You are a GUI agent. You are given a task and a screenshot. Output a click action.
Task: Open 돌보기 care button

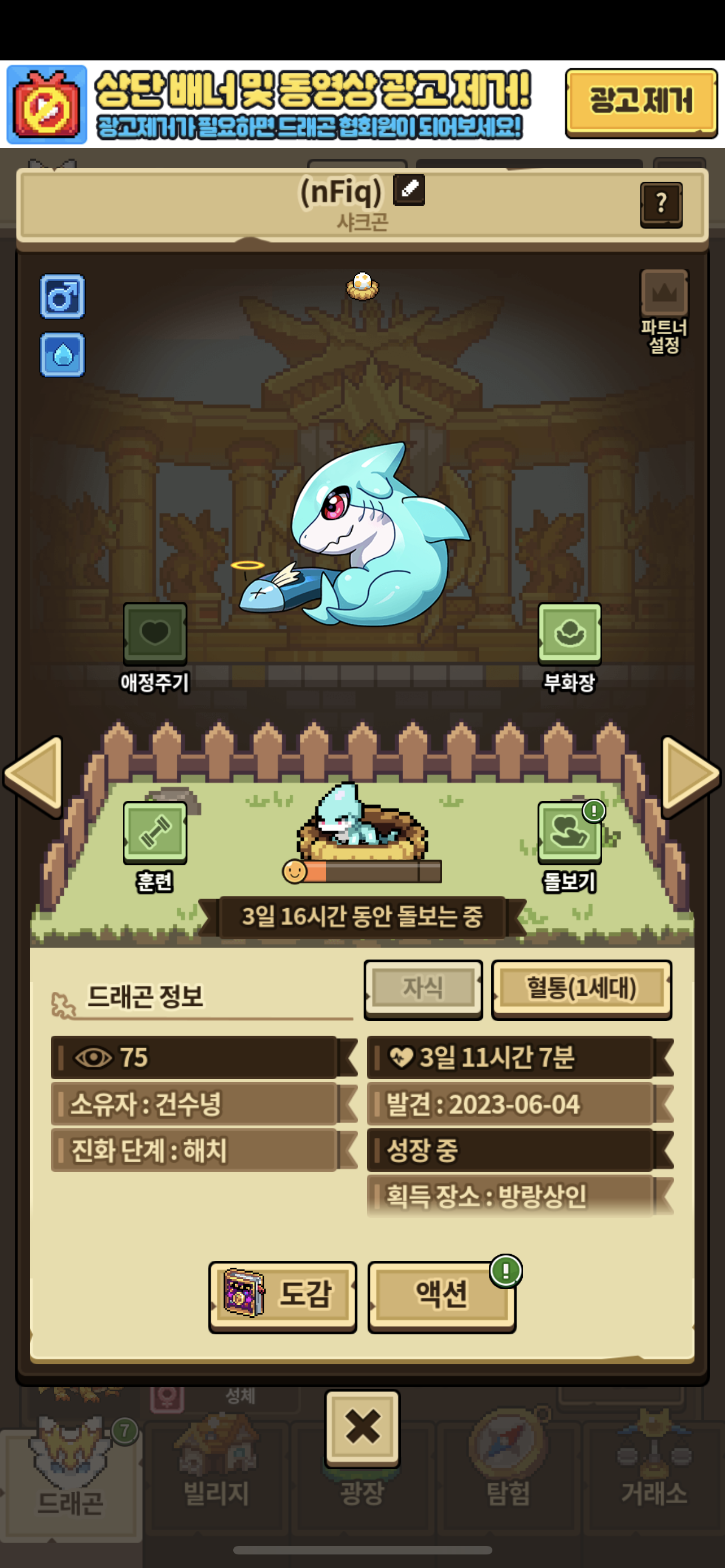point(570,847)
